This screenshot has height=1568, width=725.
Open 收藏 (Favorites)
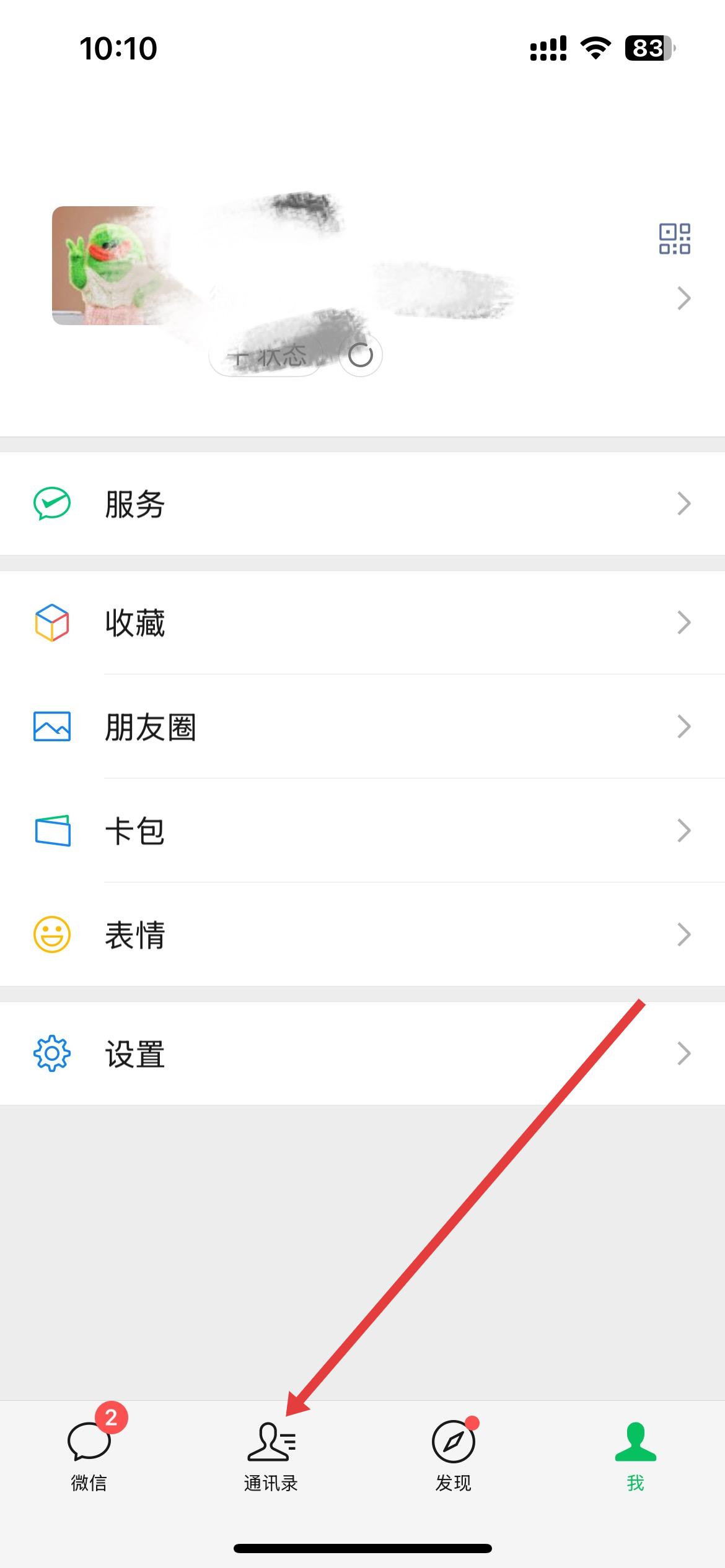click(362, 622)
